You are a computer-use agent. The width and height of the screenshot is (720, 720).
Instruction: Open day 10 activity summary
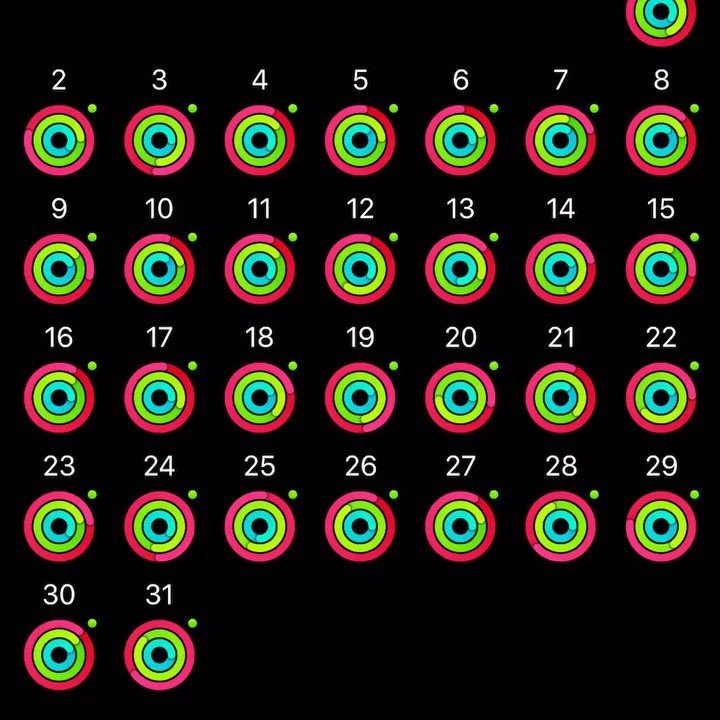pos(160,269)
